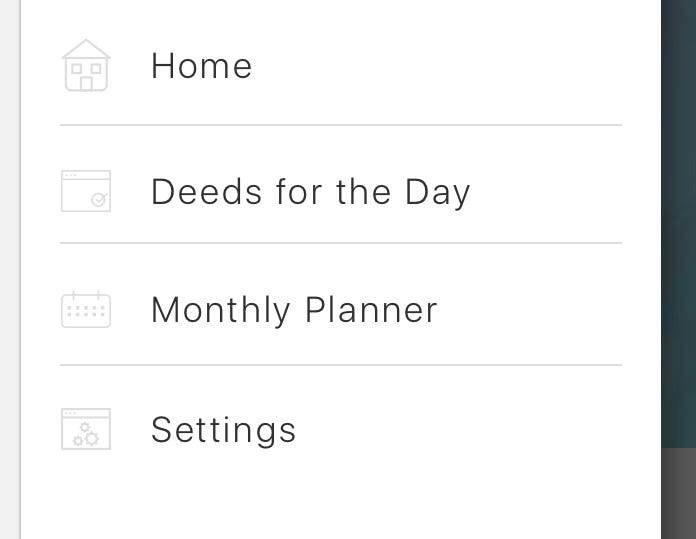Open the Home menu item
The image size is (696, 539).
(201, 66)
